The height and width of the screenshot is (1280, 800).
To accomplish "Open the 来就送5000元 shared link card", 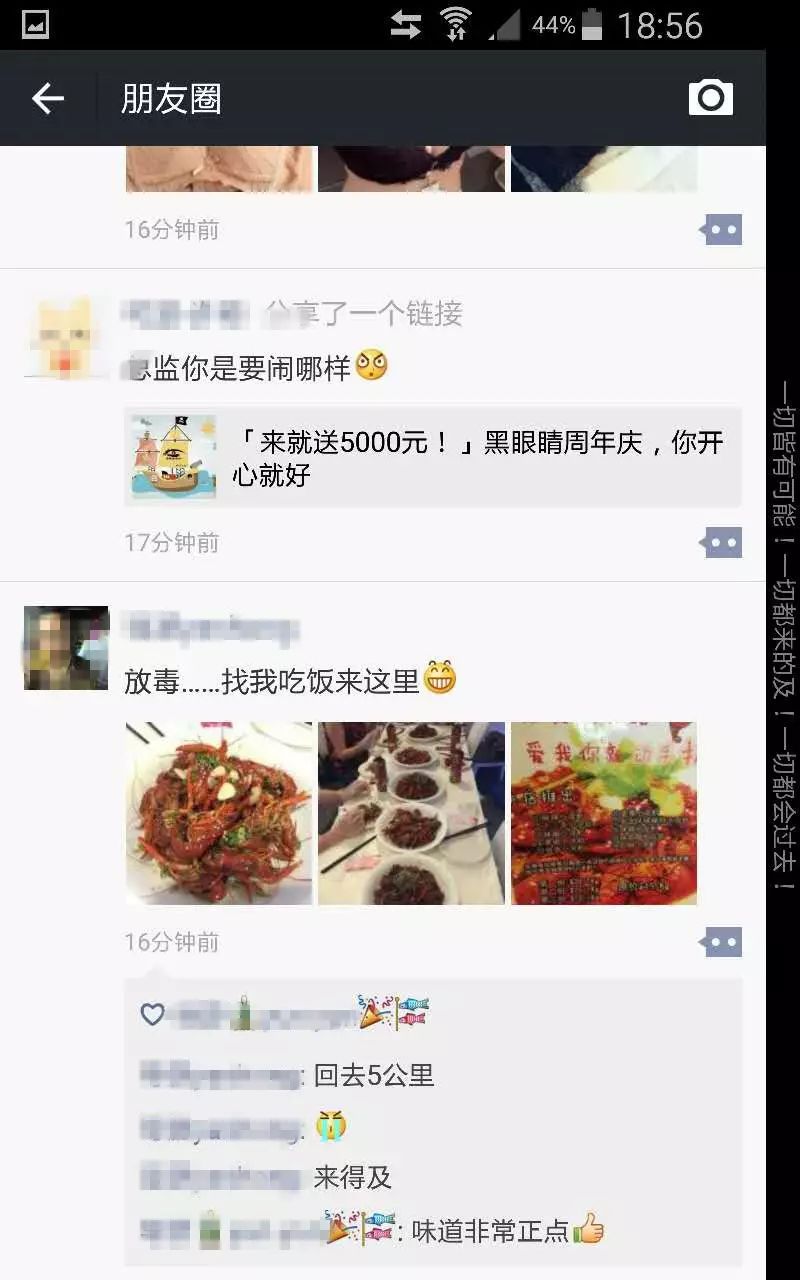I will click(432, 457).
